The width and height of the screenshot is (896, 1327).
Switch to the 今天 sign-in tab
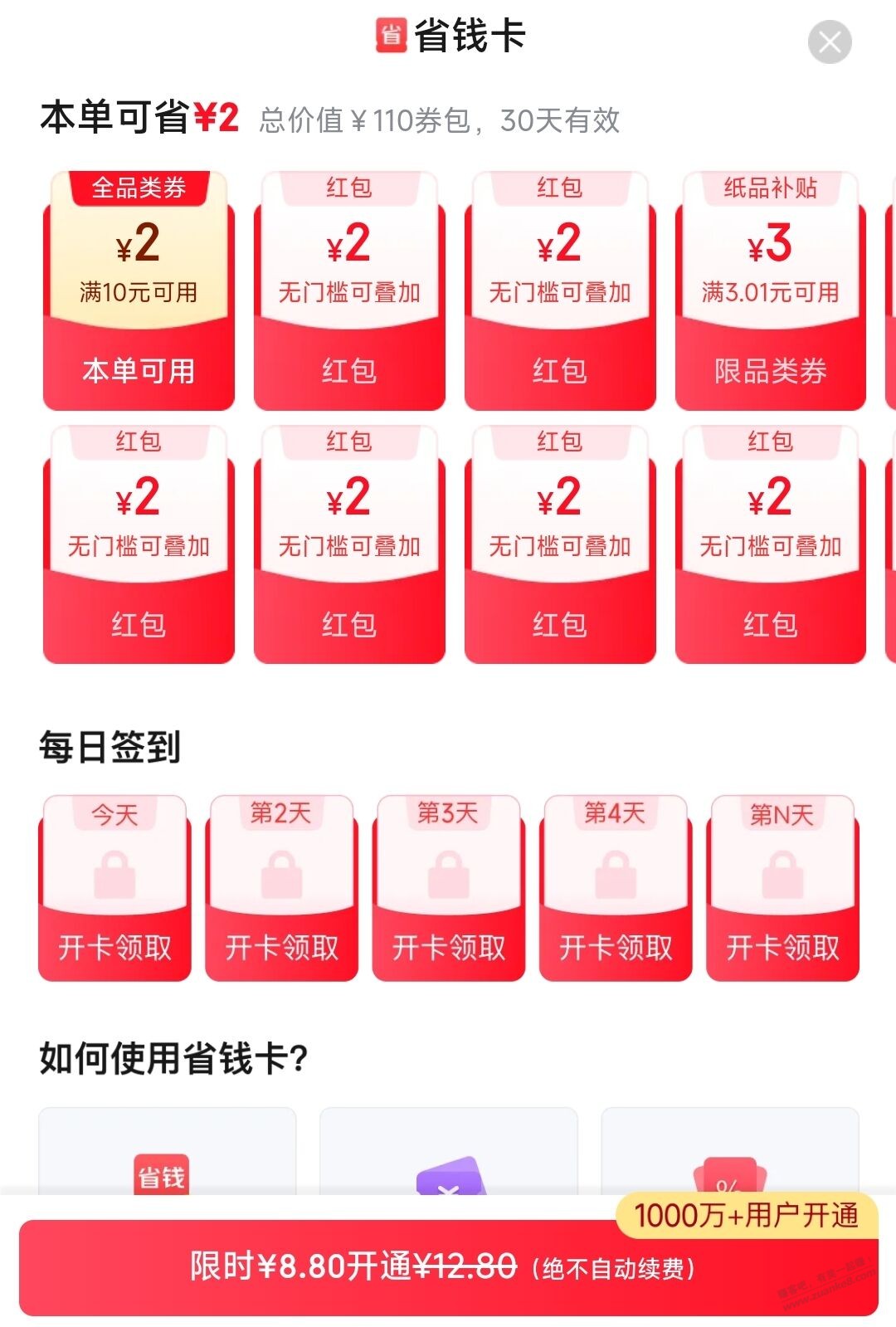click(x=114, y=814)
